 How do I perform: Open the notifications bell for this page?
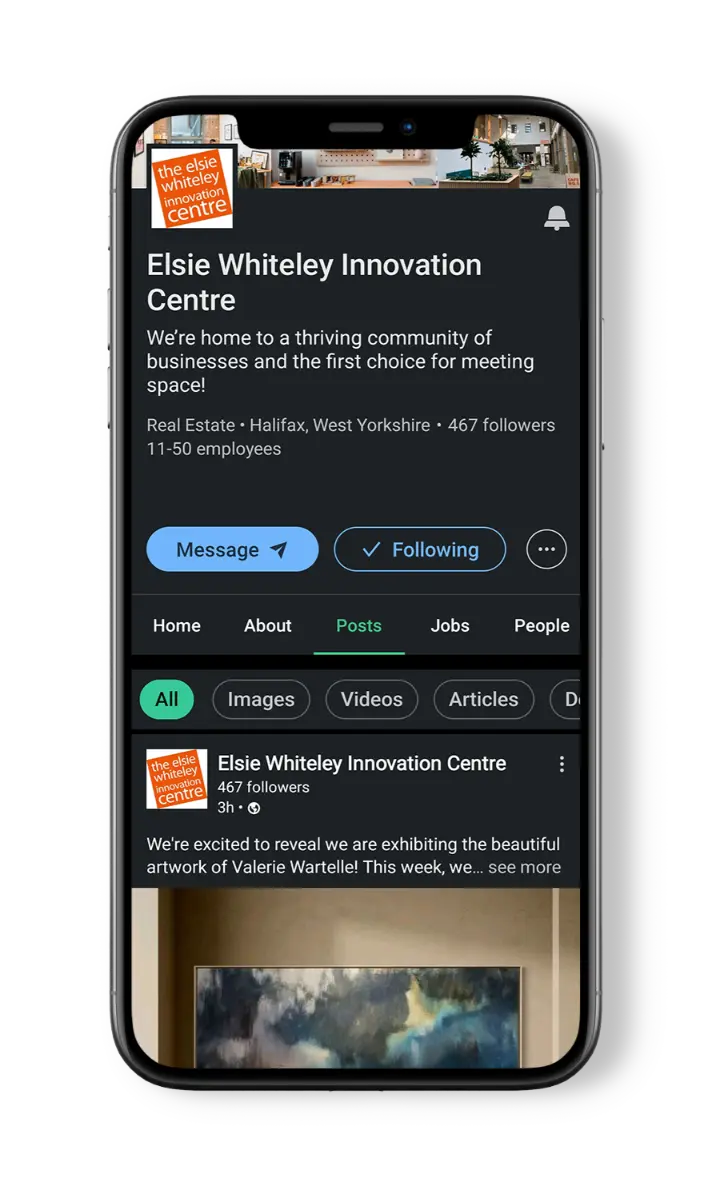pyautogui.click(x=557, y=218)
